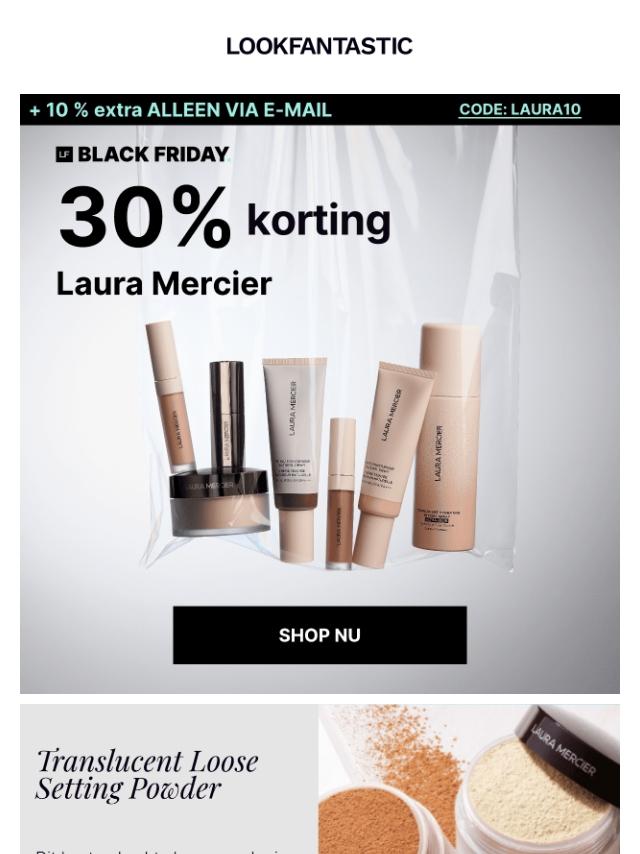Open the CODE: LAURA10 link
The image size is (640, 854).
(520, 109)
